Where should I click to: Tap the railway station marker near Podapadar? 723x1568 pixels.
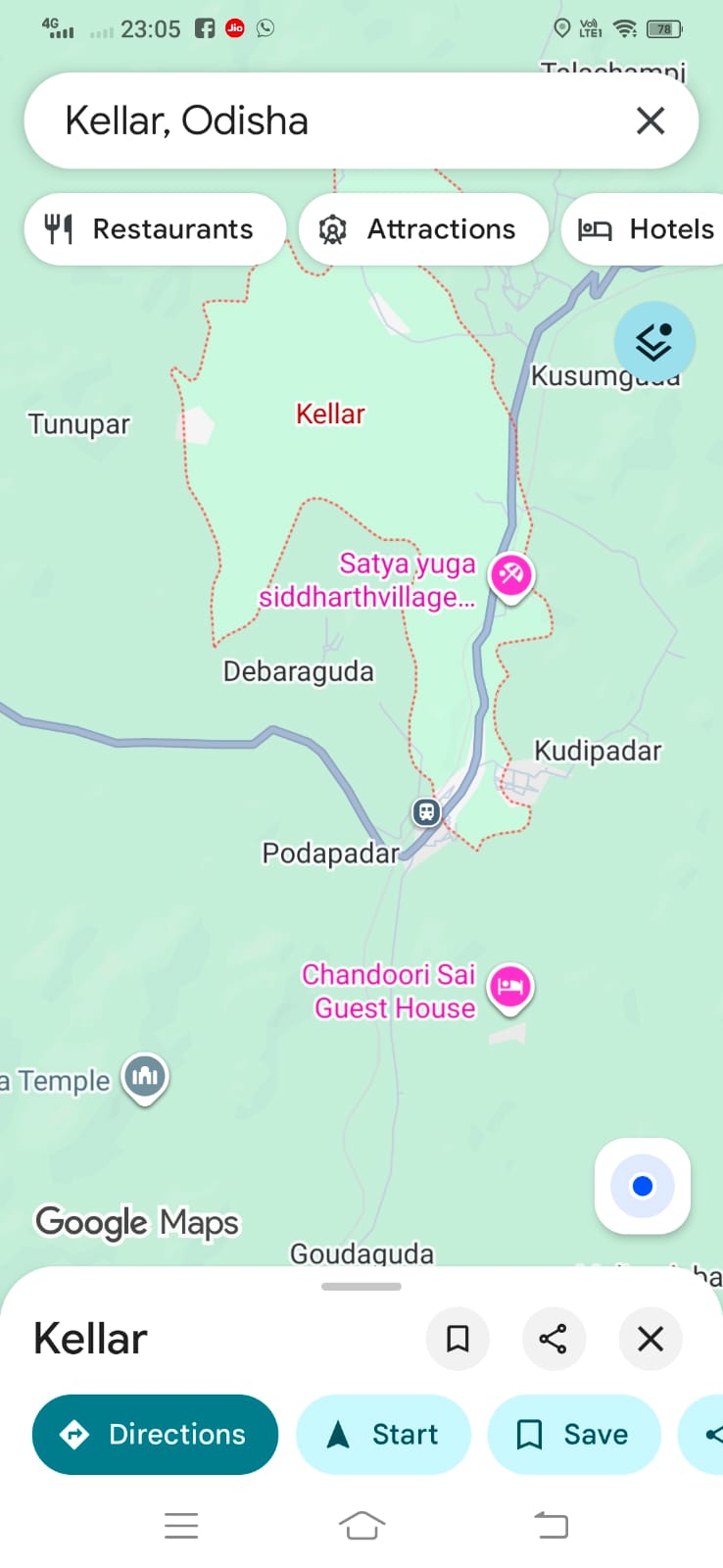click(426, 811)
